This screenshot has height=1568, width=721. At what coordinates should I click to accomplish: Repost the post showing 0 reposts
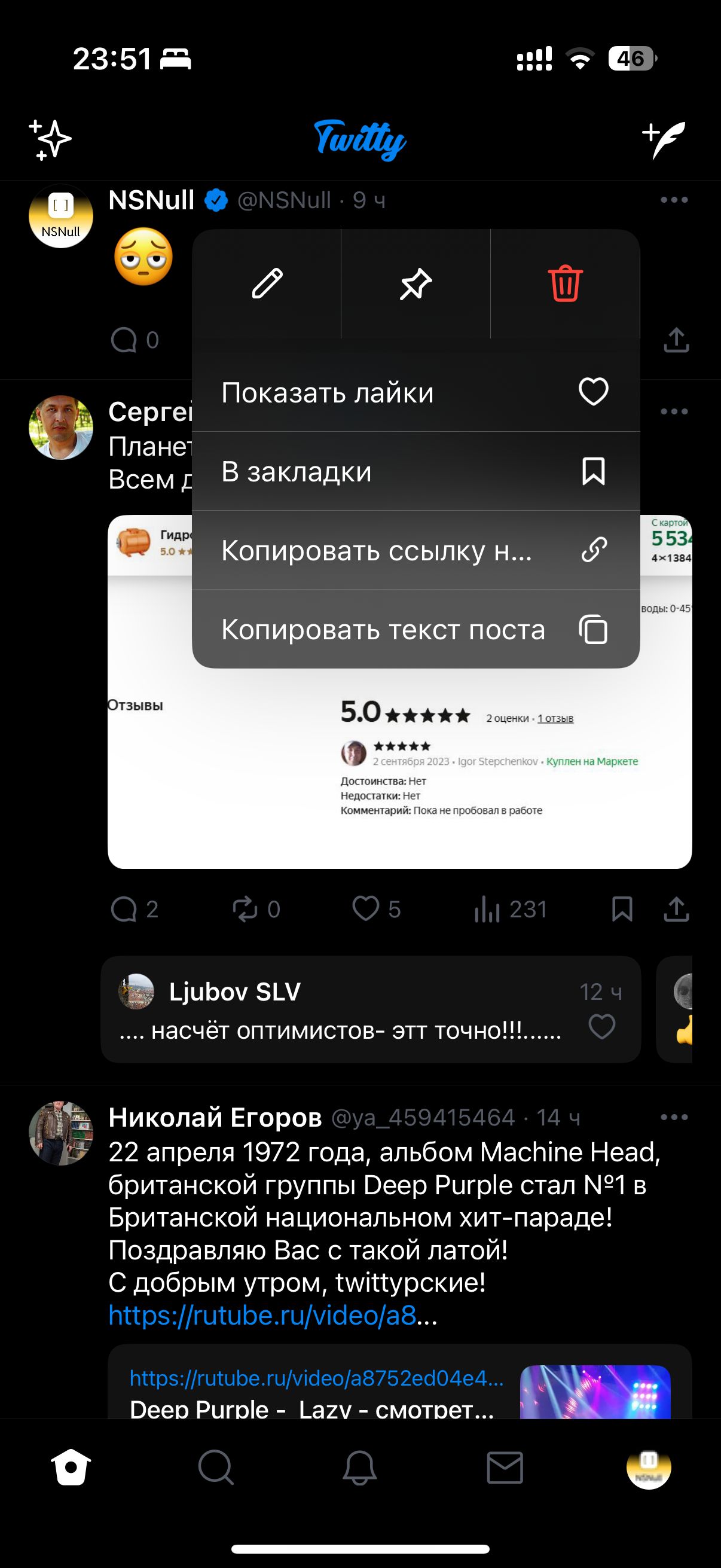[x=256, y=910]
